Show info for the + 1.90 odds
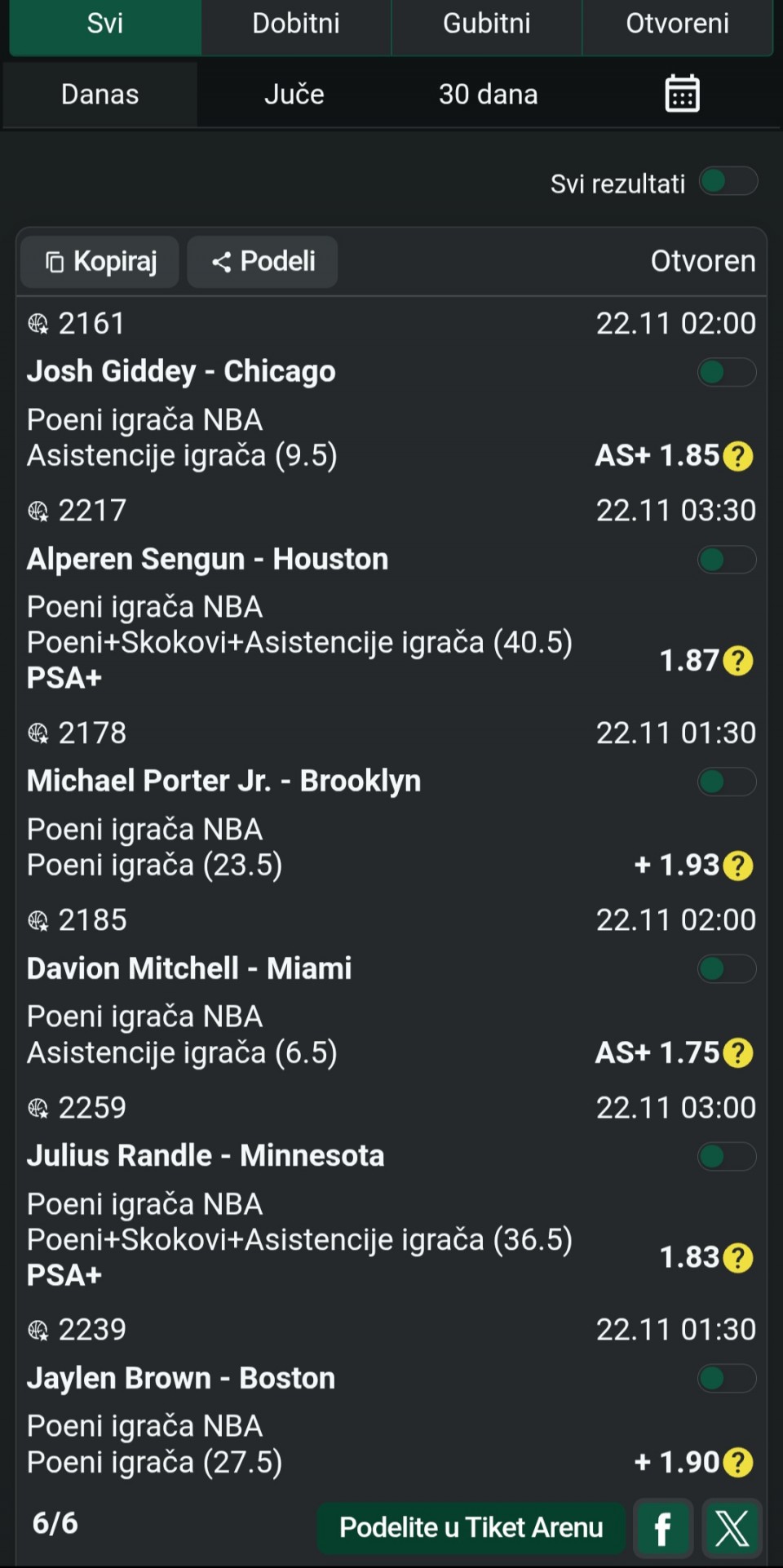The image size is (783, 1568). point(738,1462)
